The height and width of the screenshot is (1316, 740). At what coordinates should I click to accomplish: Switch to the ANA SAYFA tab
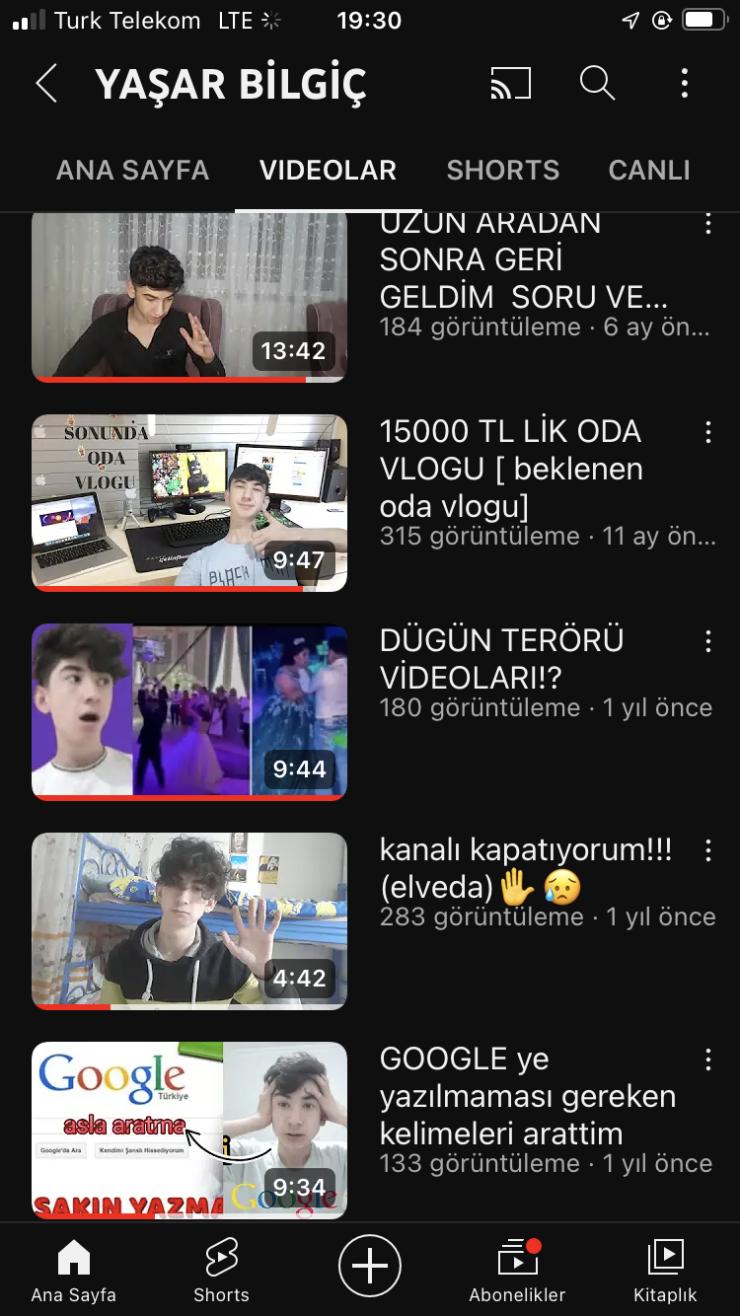(132, 170)
